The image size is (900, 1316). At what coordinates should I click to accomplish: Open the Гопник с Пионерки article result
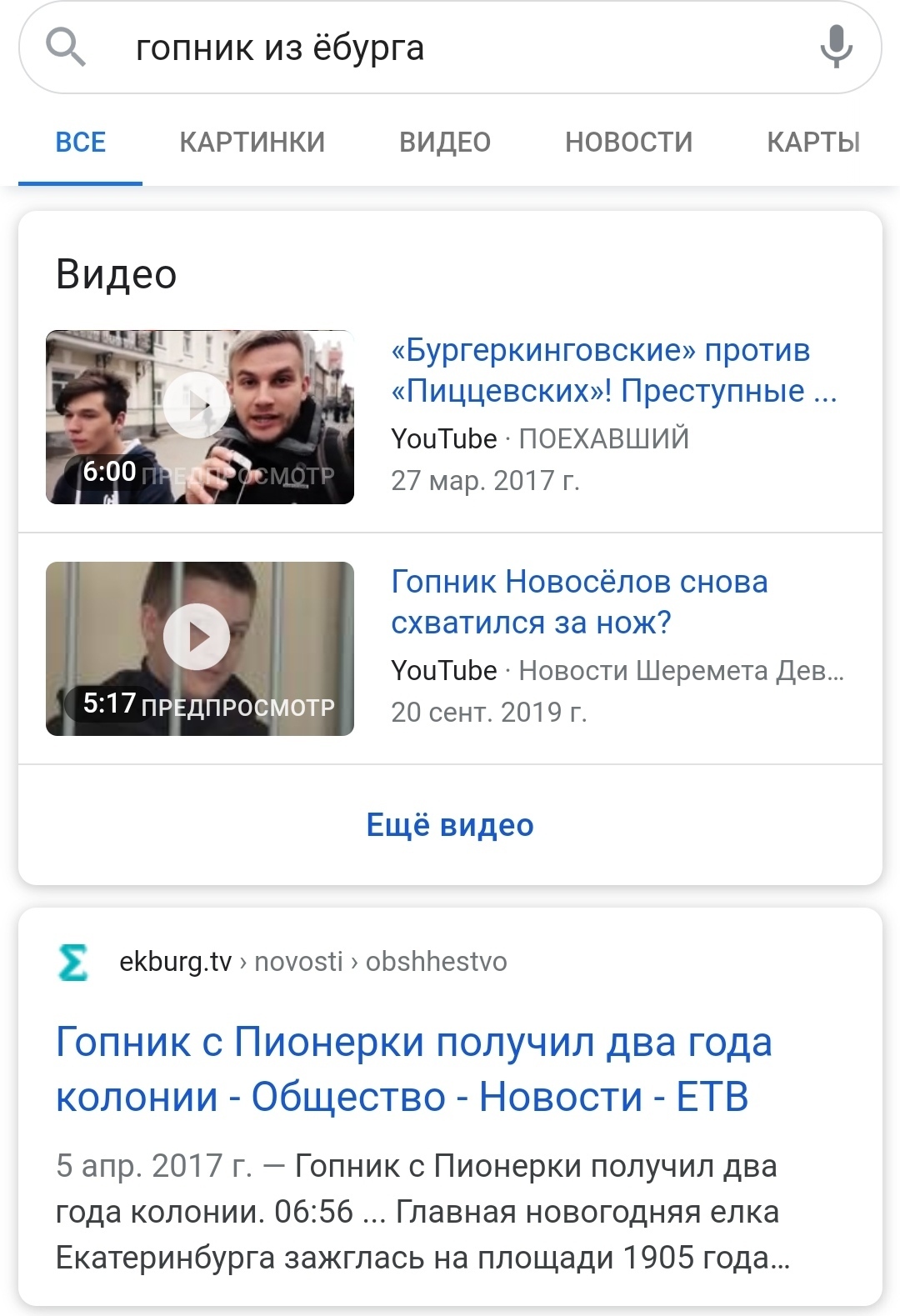tap(414, 1069)
